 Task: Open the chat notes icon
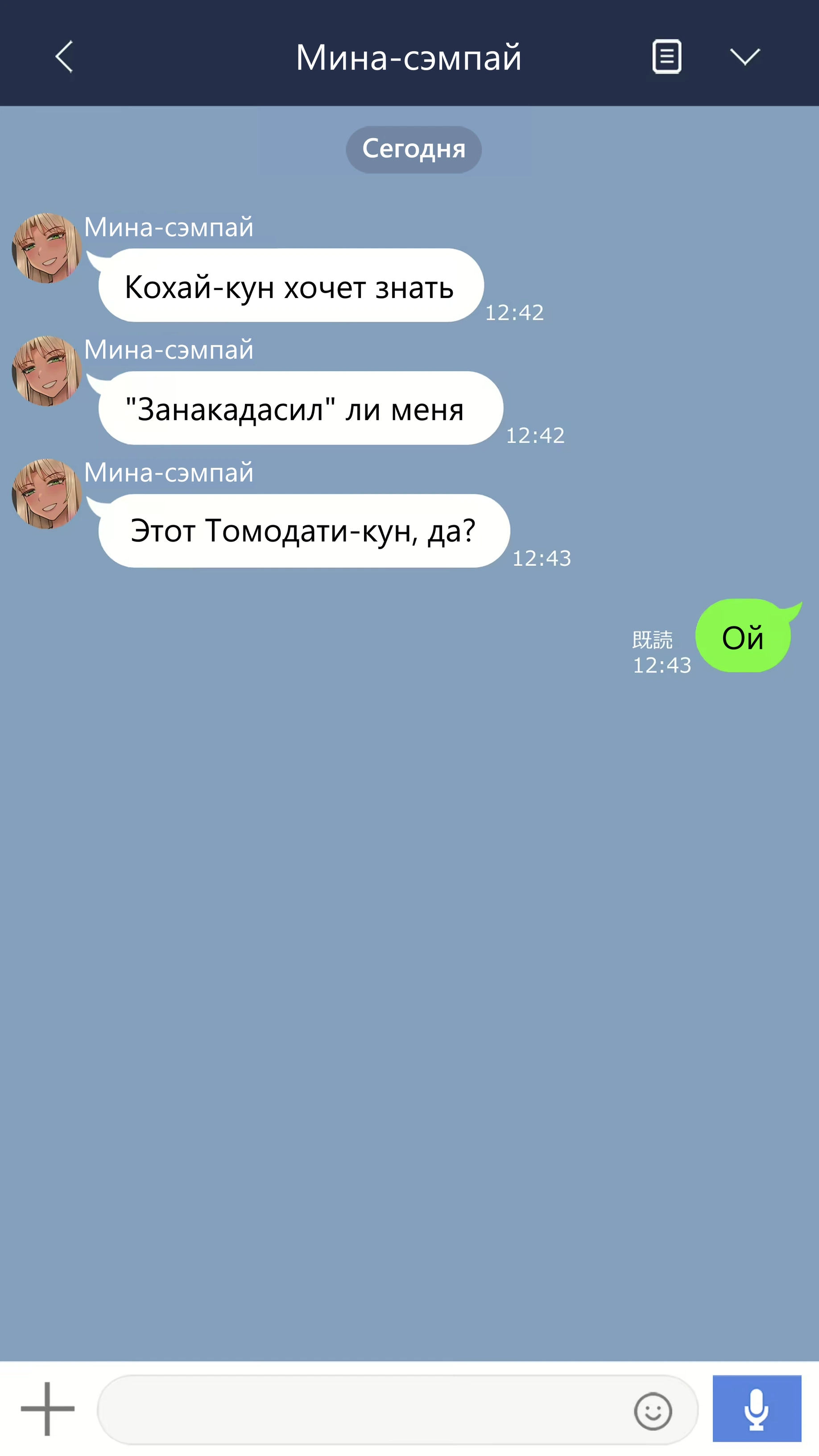tap(666, 57)
